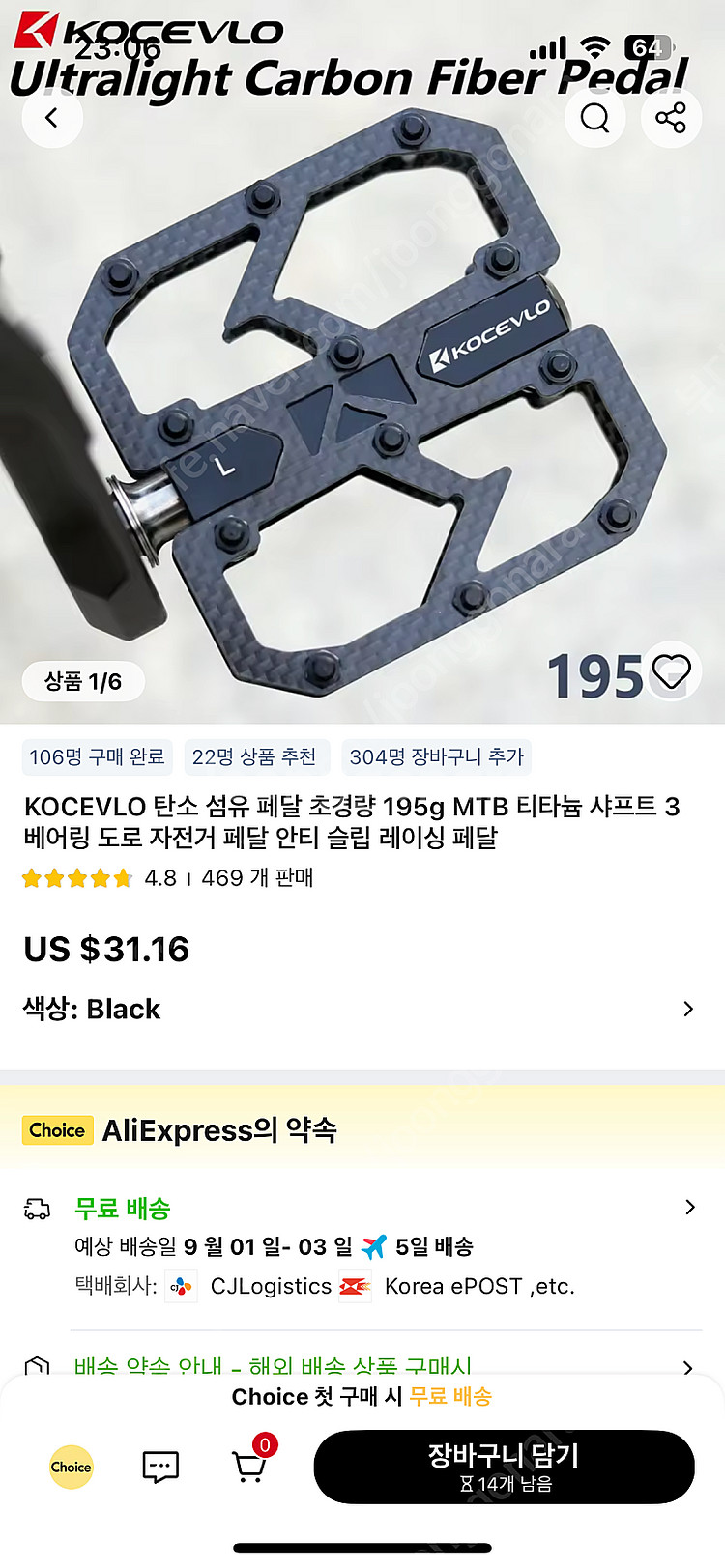Open the Black color selection row
The height and width of the screenshot is (1568, 725).
pyautogui.click(x=360, y=1009)
